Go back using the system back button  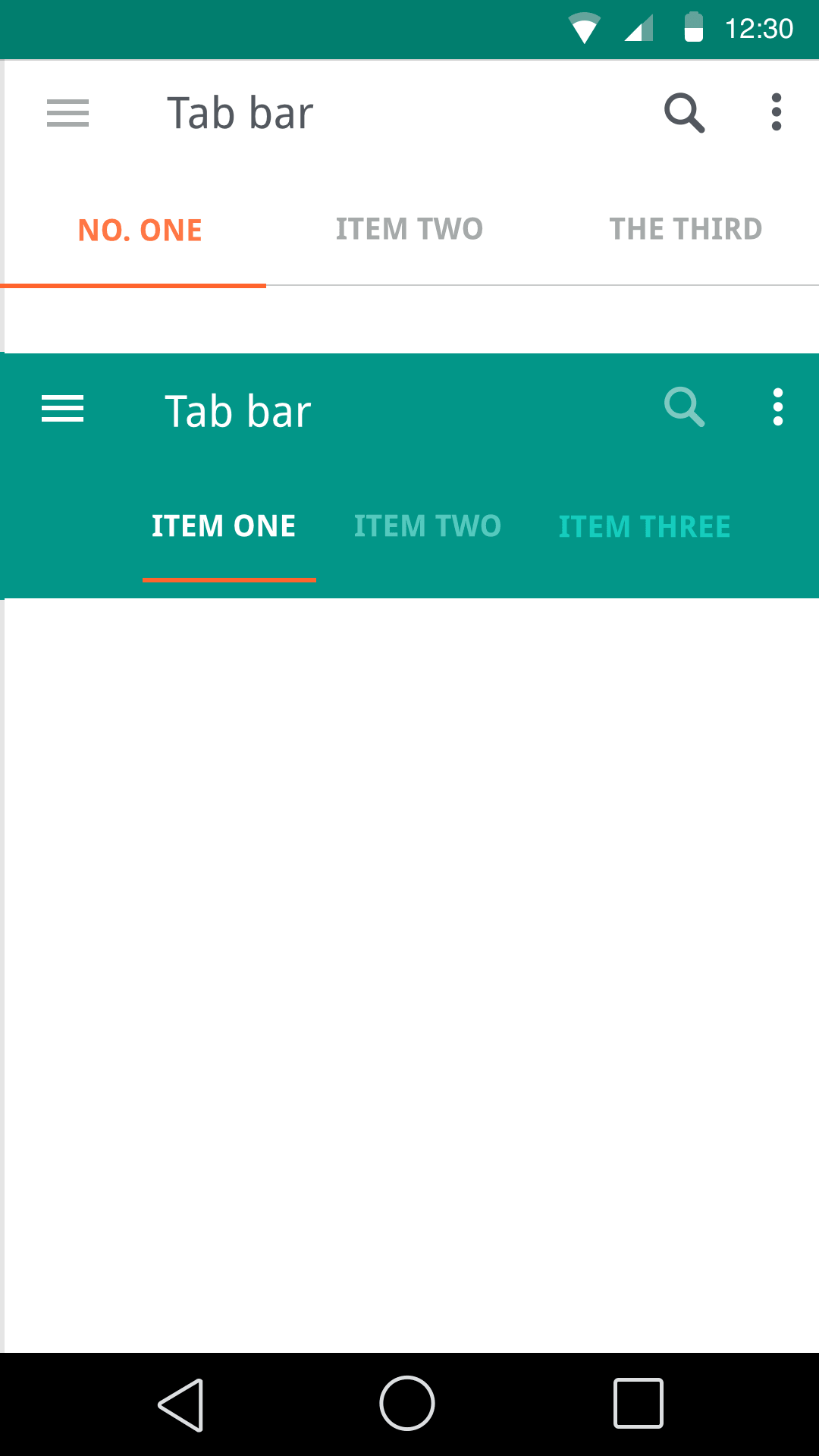pyautogui.click(x=181, y=1404)
